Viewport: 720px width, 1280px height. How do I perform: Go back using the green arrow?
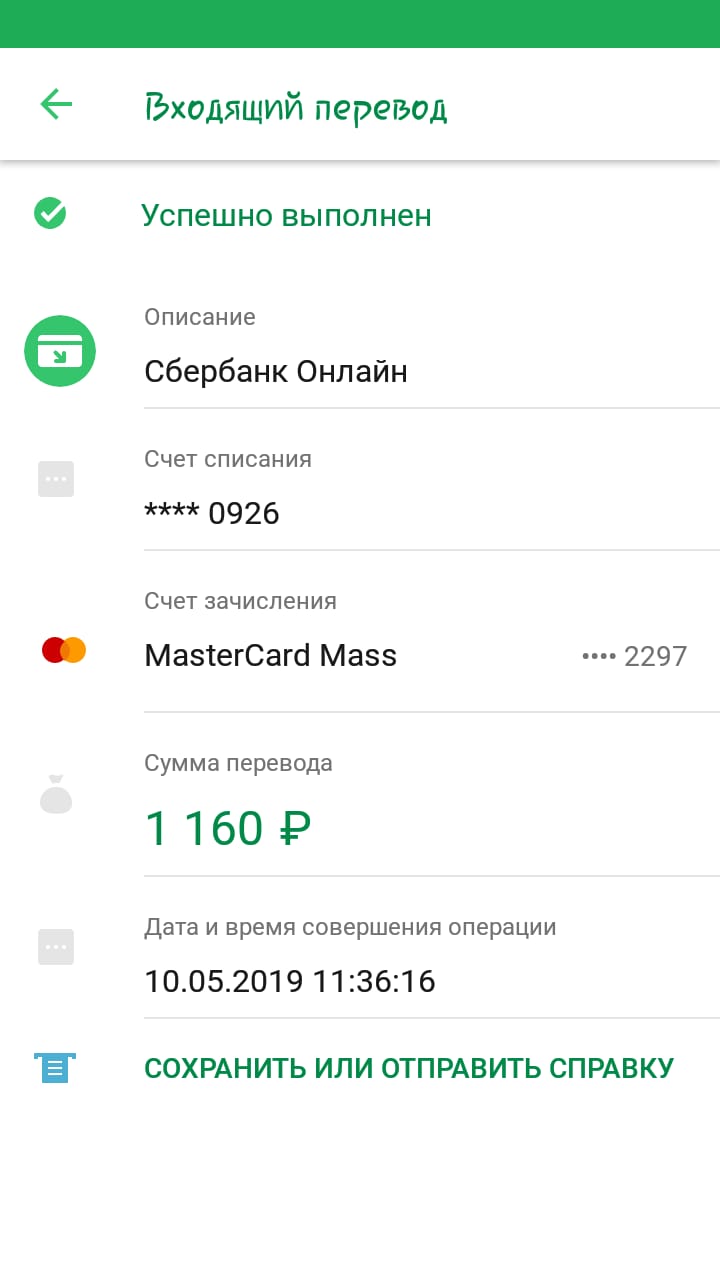(x=56, y=104)
